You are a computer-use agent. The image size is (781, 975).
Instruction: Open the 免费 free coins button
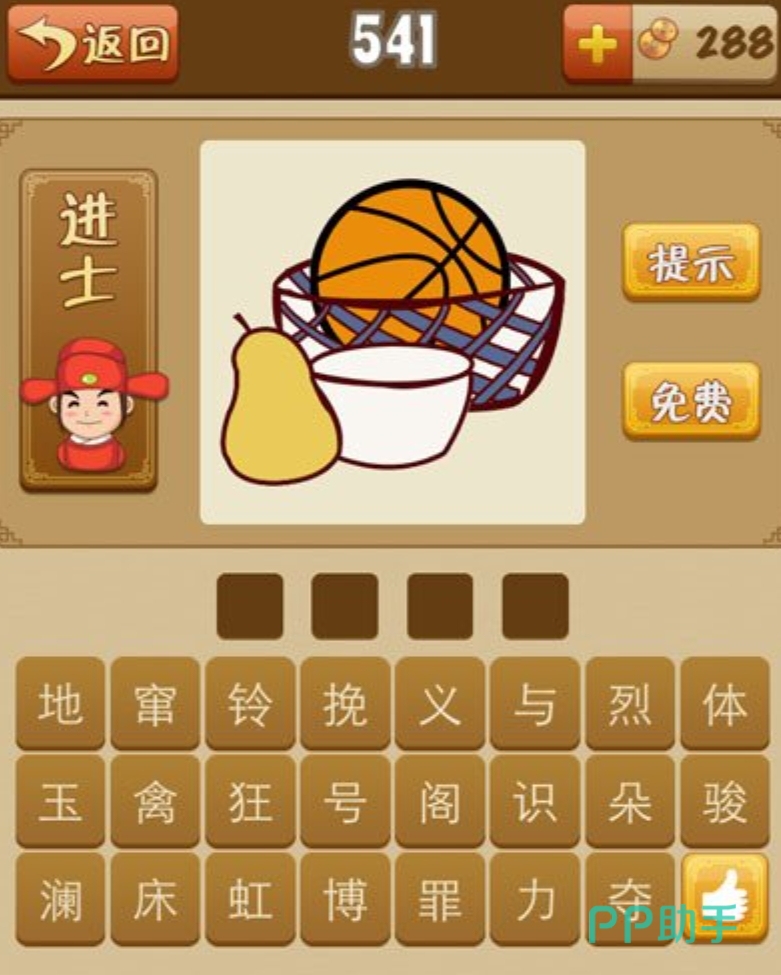click(691, 401)
